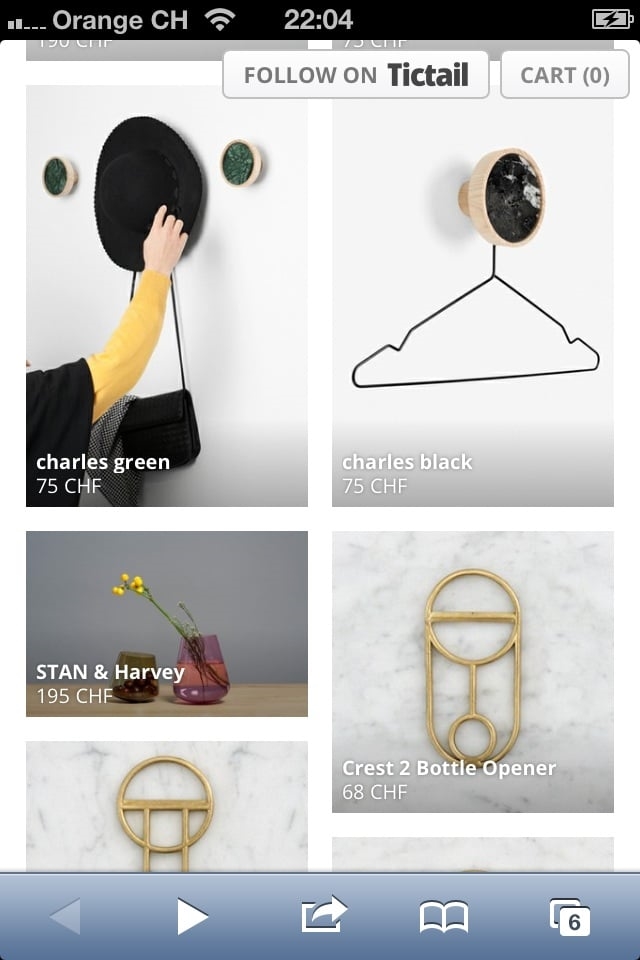Share this page

click(x=323, y=916)
